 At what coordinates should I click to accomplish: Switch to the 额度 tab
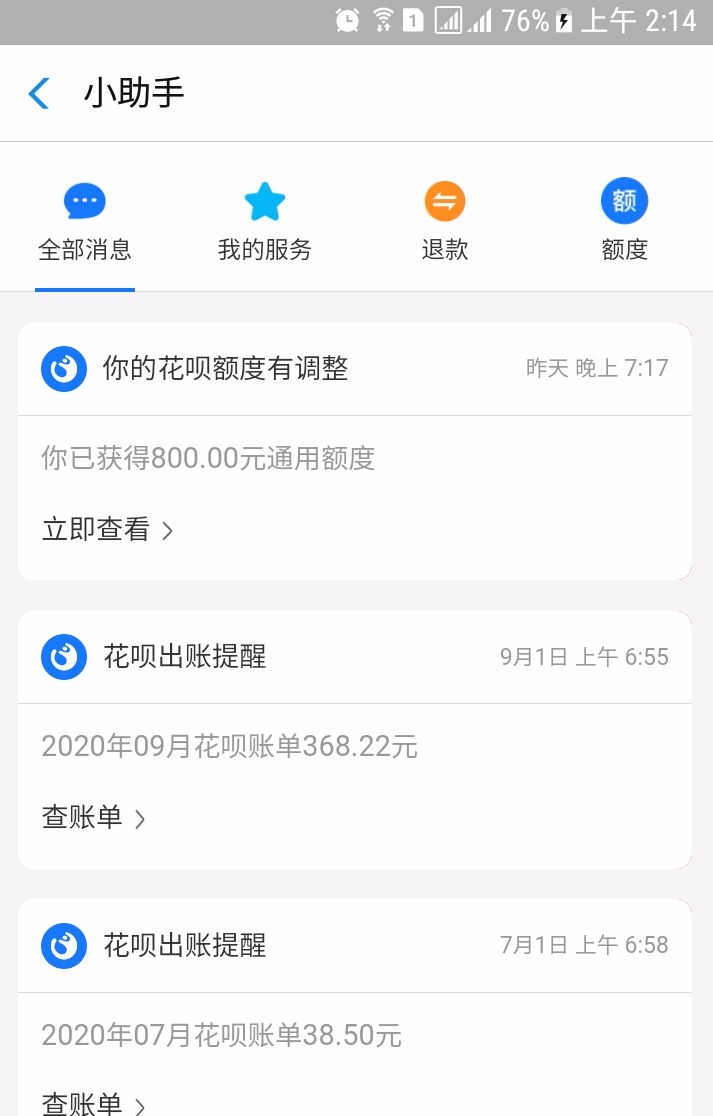[625, 222]
